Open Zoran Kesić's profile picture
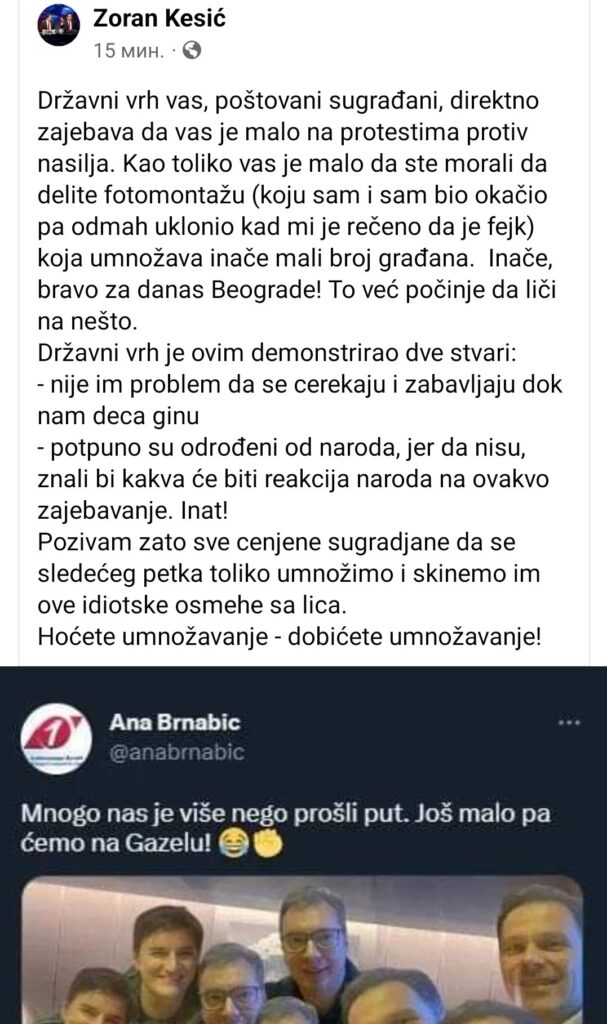 point(58,25)
